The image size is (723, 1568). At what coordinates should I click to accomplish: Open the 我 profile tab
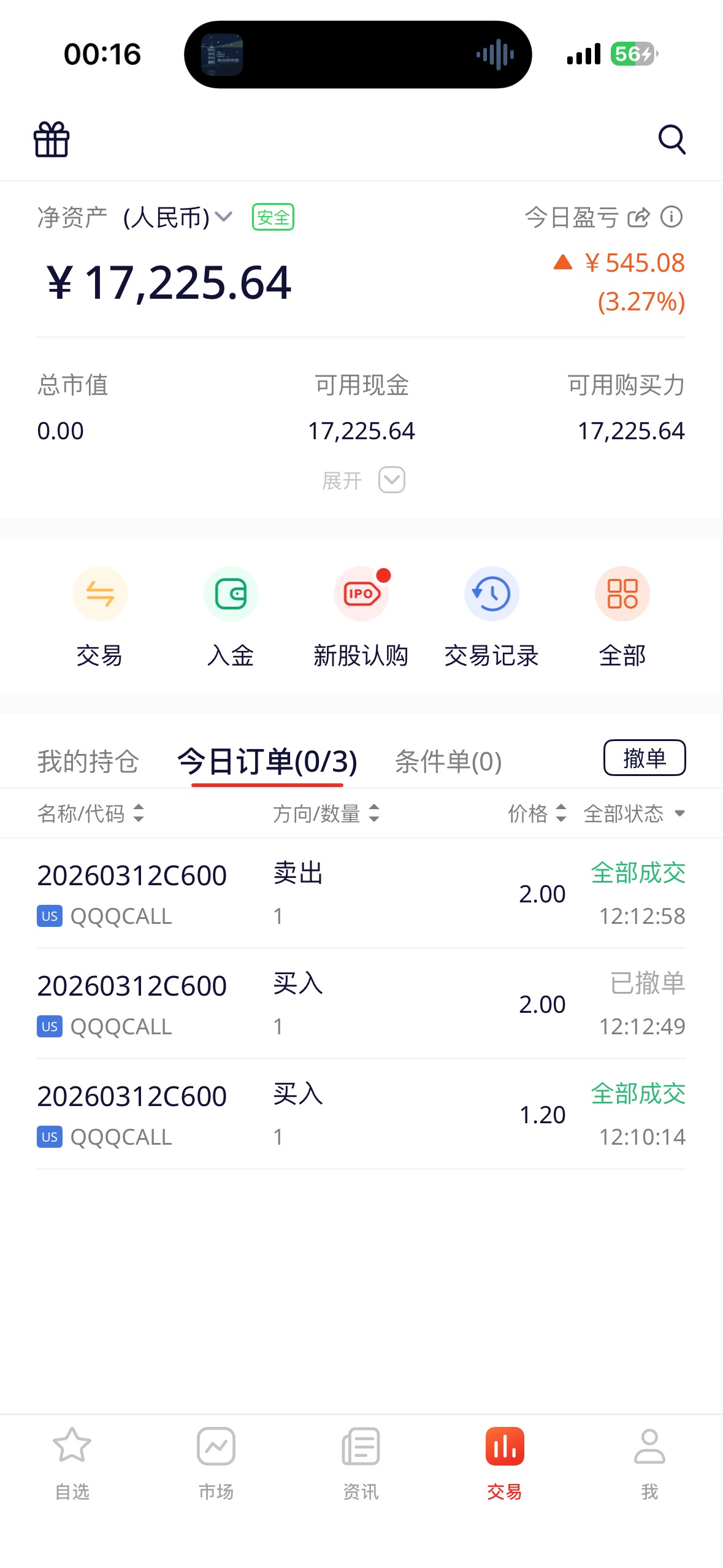(649, 1462)
